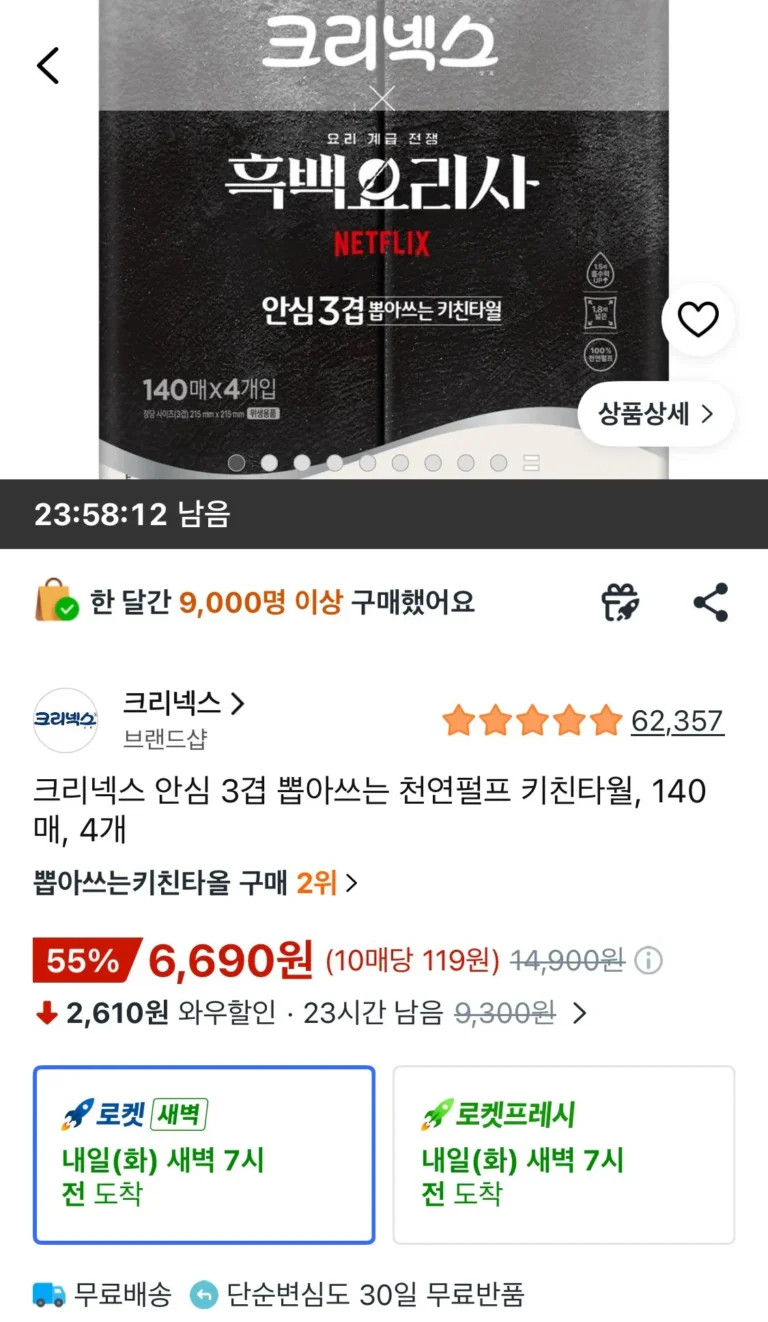Select 로켓프레시 delivery option
Image resolution: width=768 pixels, height=1322 pixels.
point(563,1154)
